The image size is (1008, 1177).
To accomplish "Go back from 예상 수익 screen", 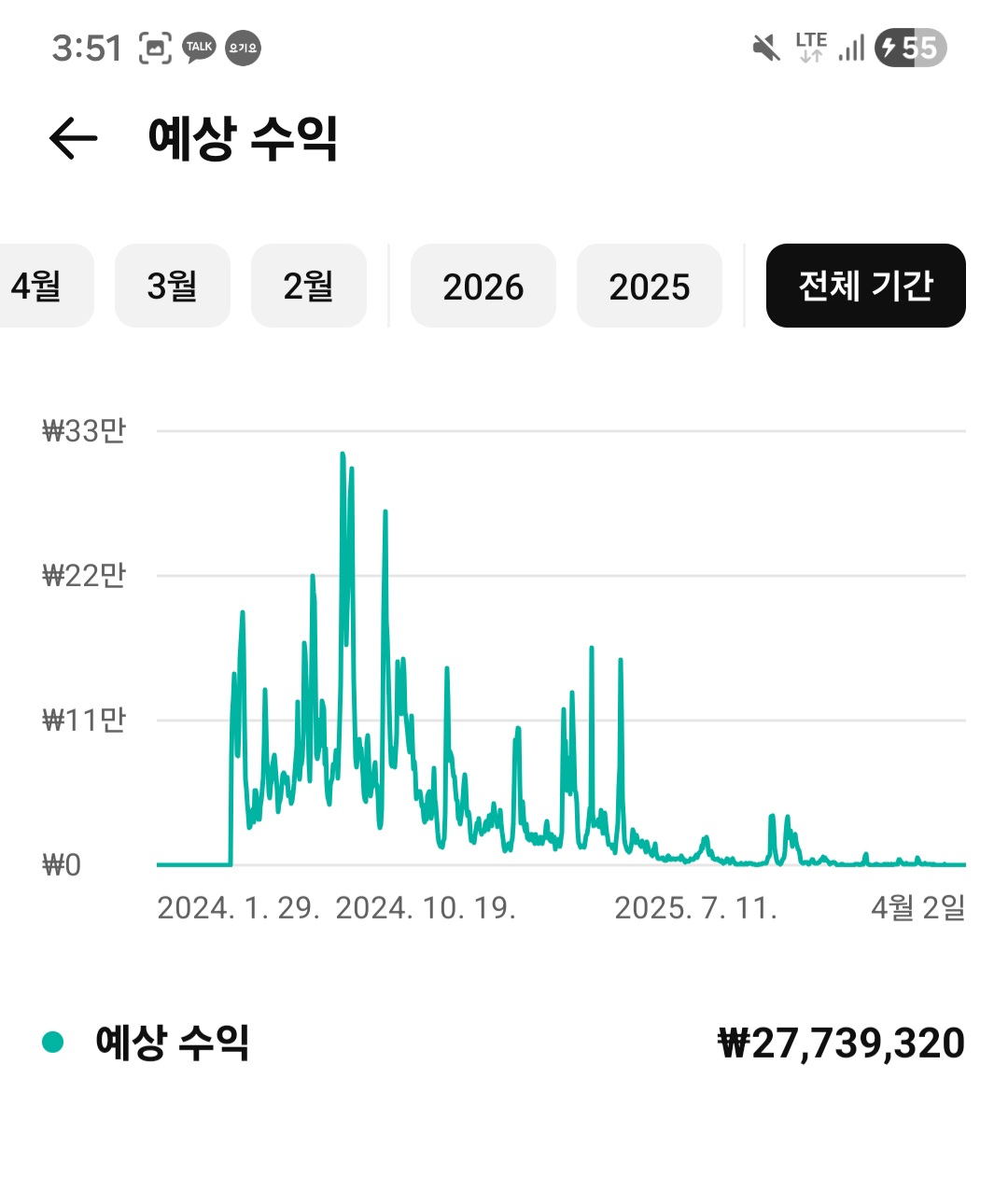I will [73, 139].
